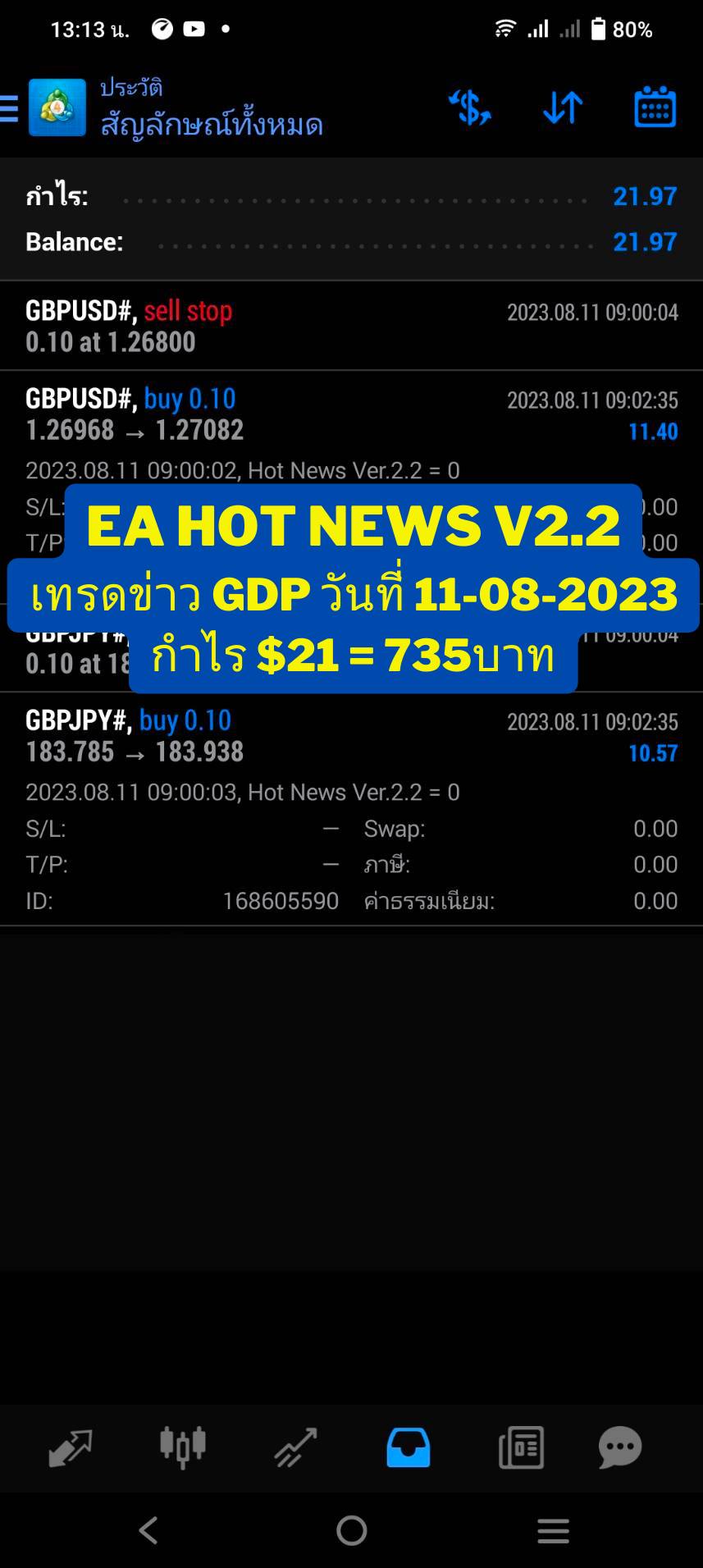Switch to the Quotes tab

(x=71, y=1447)
